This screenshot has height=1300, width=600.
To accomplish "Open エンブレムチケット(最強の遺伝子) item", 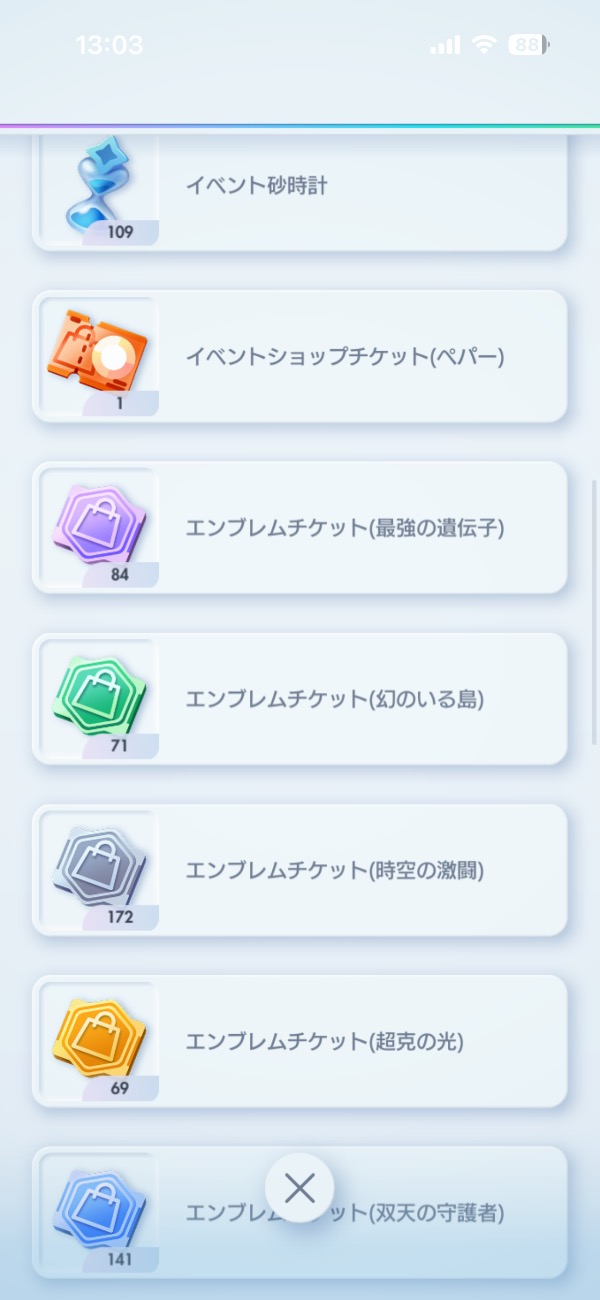I will click(300, 528).
